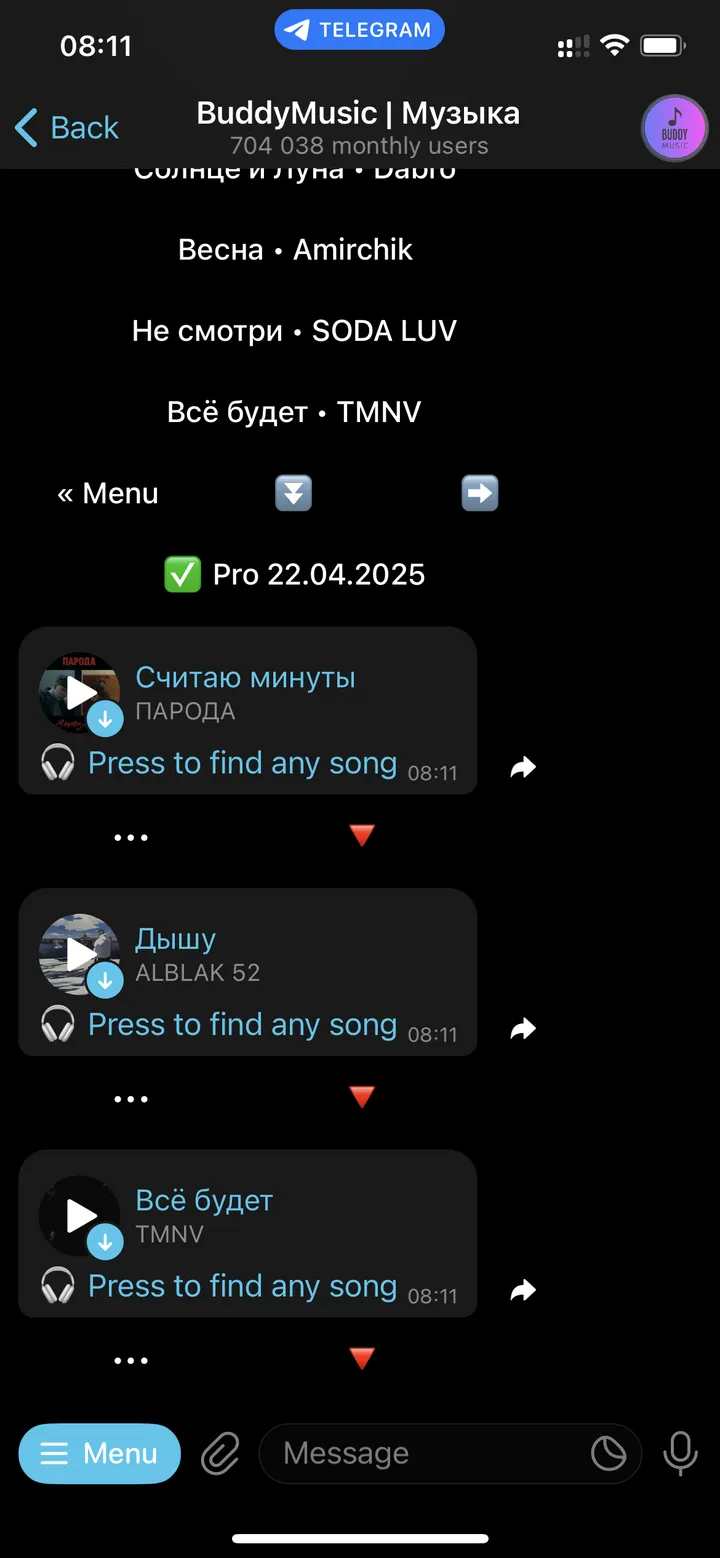Open scheduled messages via the clock icon
720x1558 pixels.
click(x=609, y=1453)
